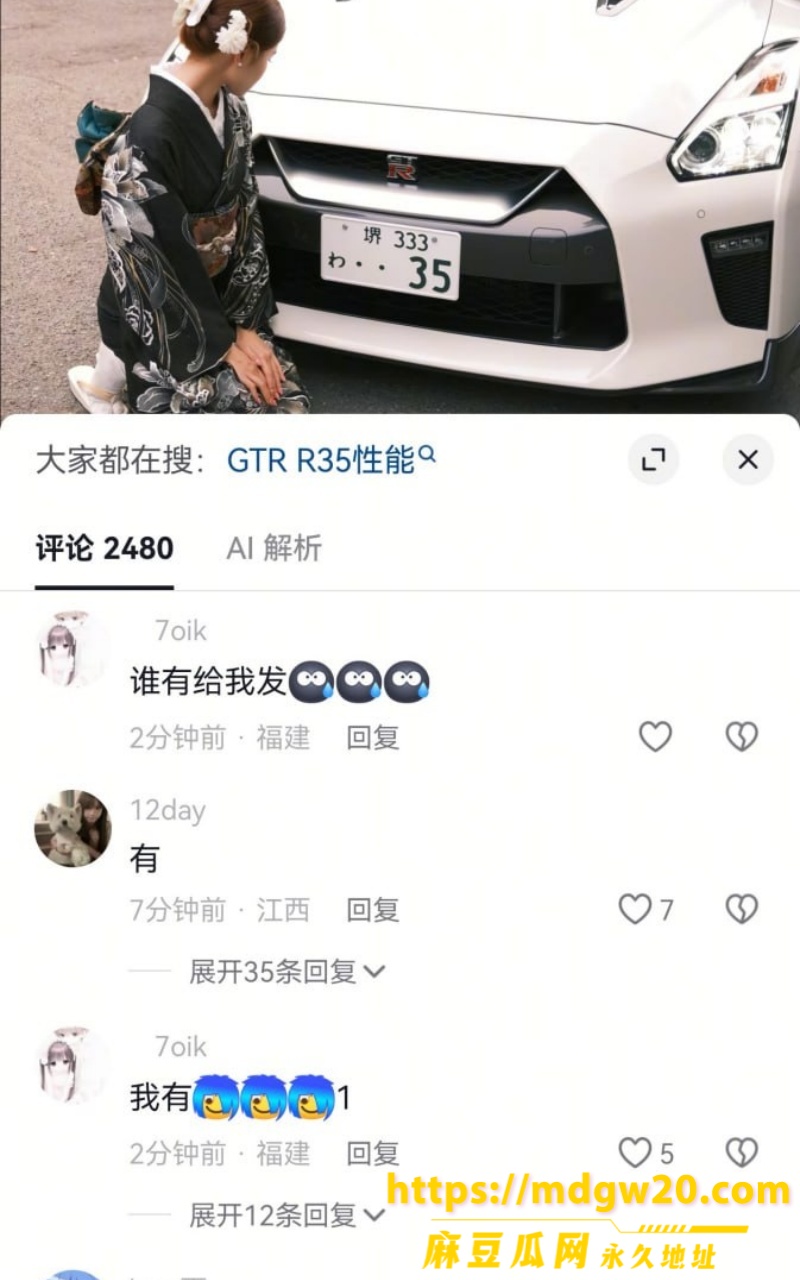
Task: Like 7oik's comment 谁有给我发
Action: click(x=655, y=737)
